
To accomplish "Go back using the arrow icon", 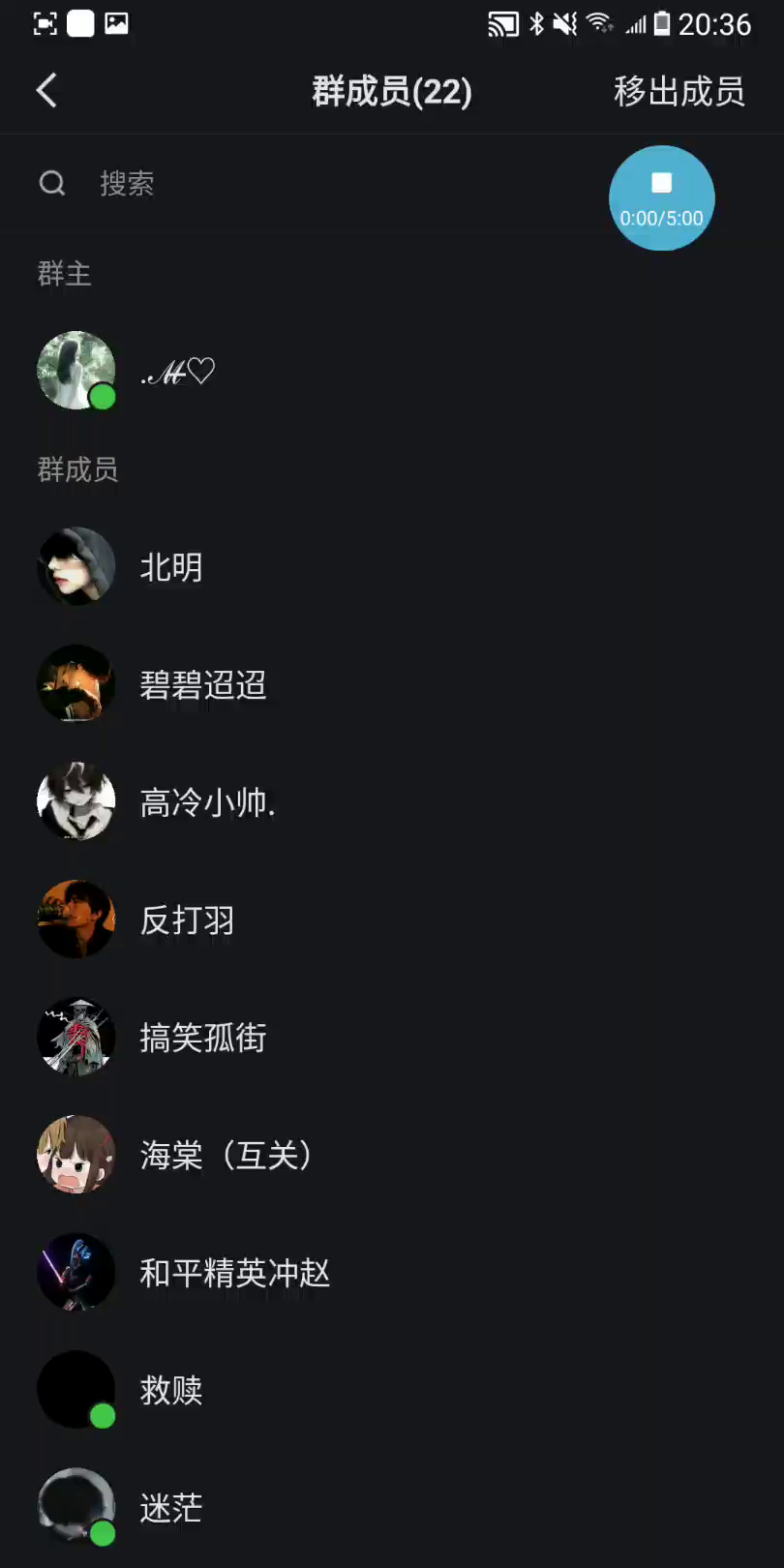I will [x=46, y=91].
